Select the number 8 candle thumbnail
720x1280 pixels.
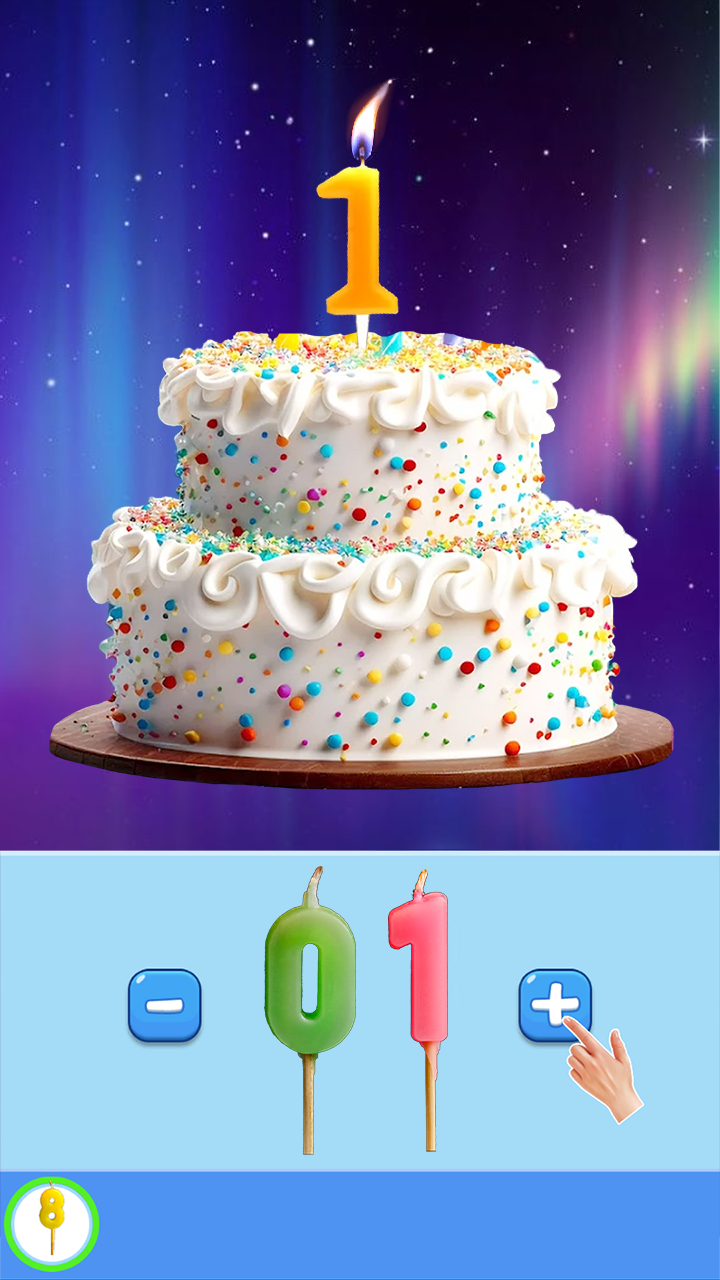click(x=52, y=1224)
